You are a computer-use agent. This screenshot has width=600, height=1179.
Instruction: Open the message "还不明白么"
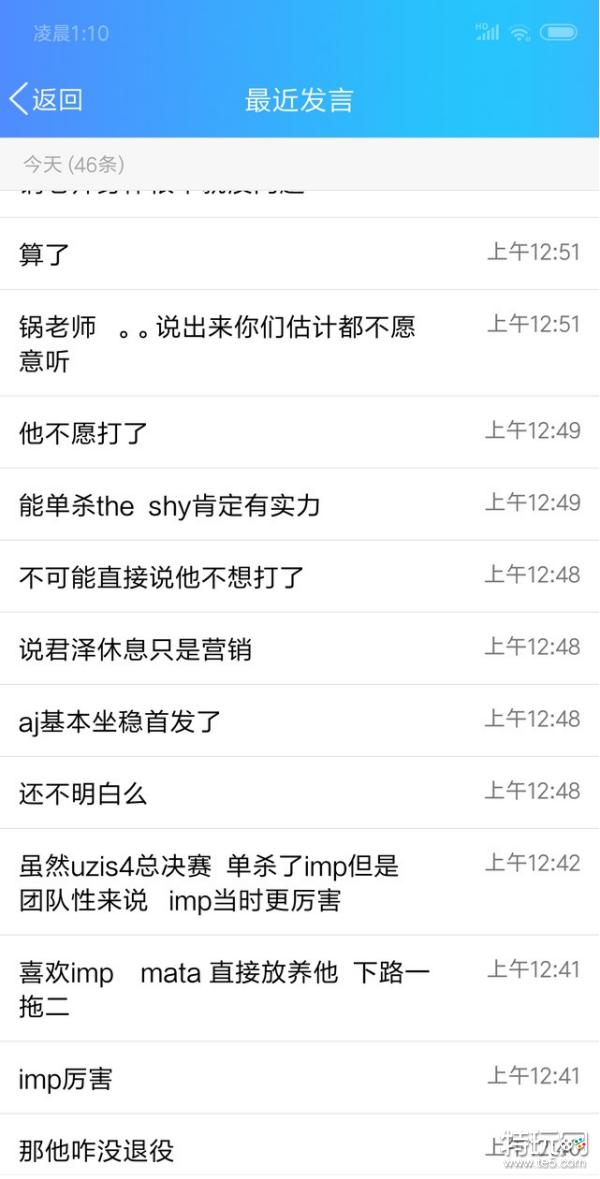coord(83,793)
